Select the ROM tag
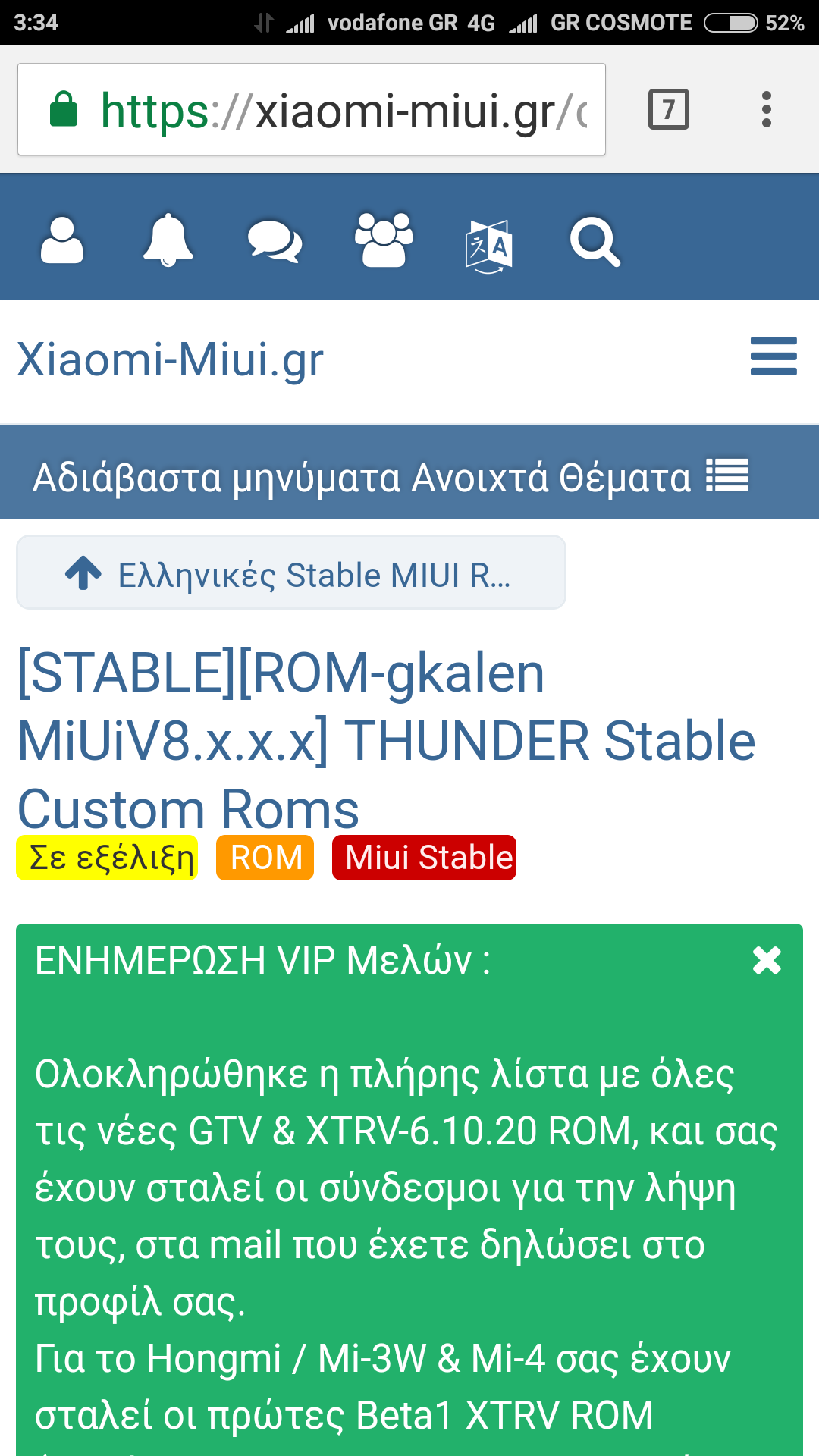819x1456 pixels. coord(265,858)
